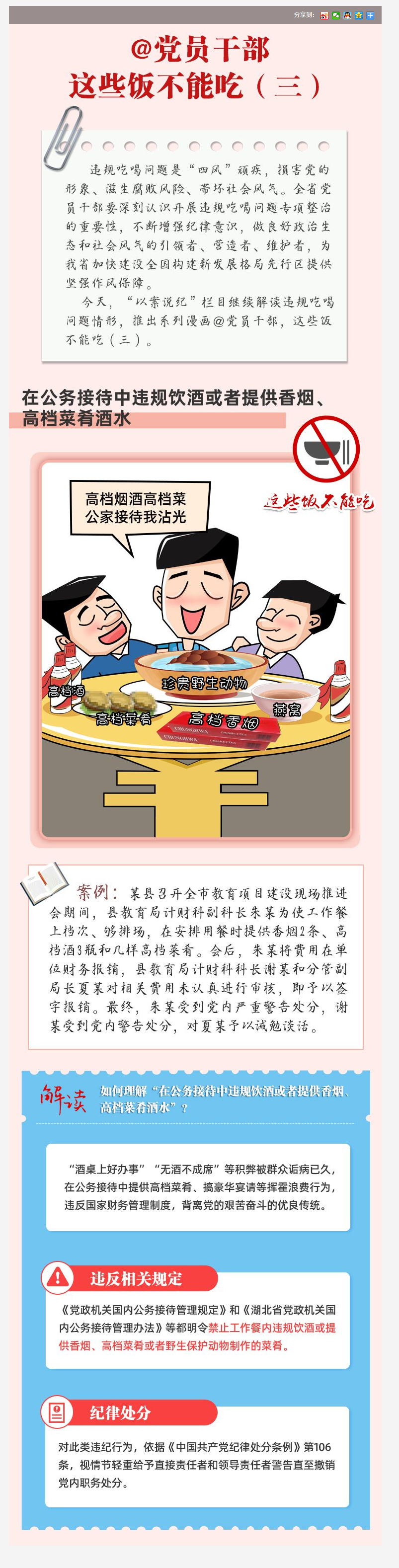Share the page to WeChat
The image size is (399, 1568).
click(336, 15)
